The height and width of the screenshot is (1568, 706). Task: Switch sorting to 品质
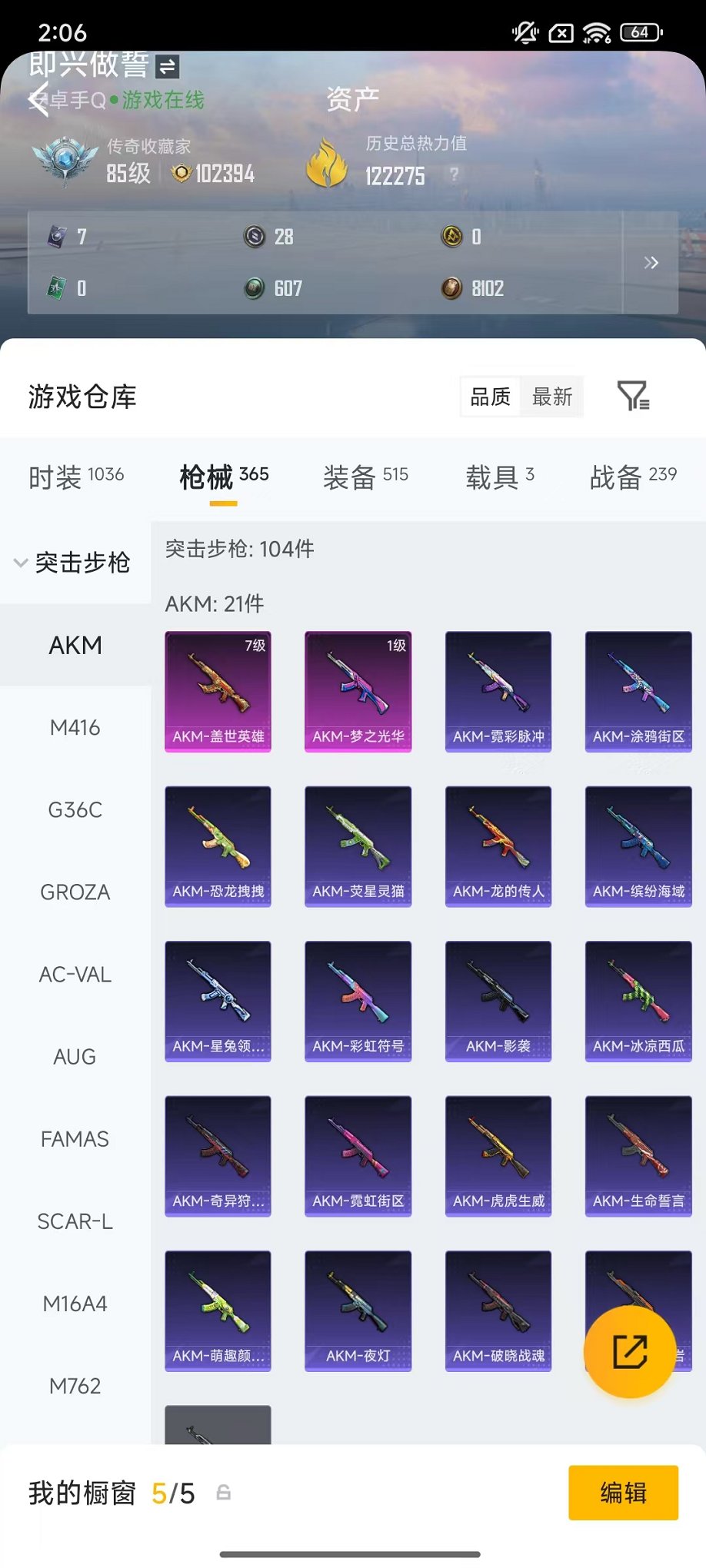pyautogui.click(x=491, y=397)
